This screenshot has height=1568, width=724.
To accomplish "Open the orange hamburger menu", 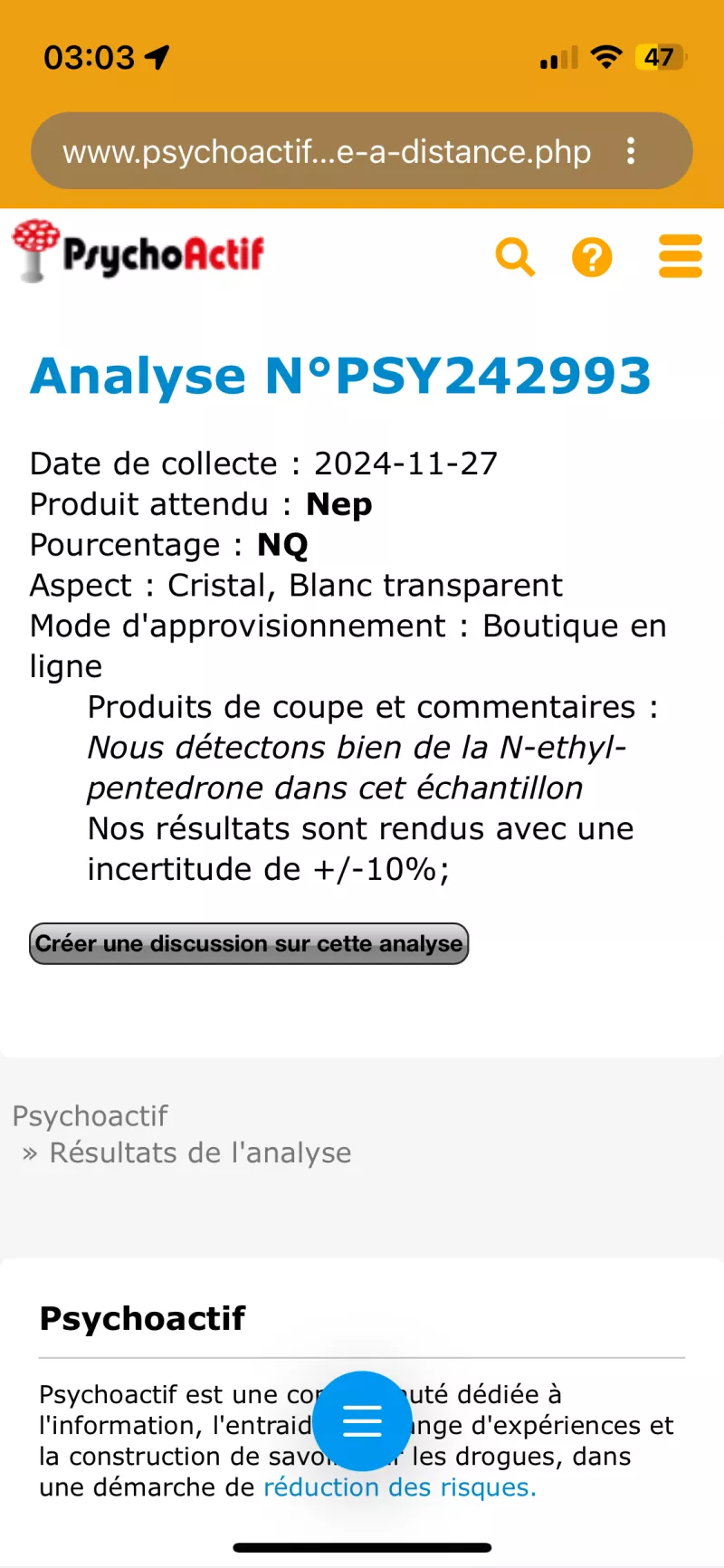I will tap(680, 256).
